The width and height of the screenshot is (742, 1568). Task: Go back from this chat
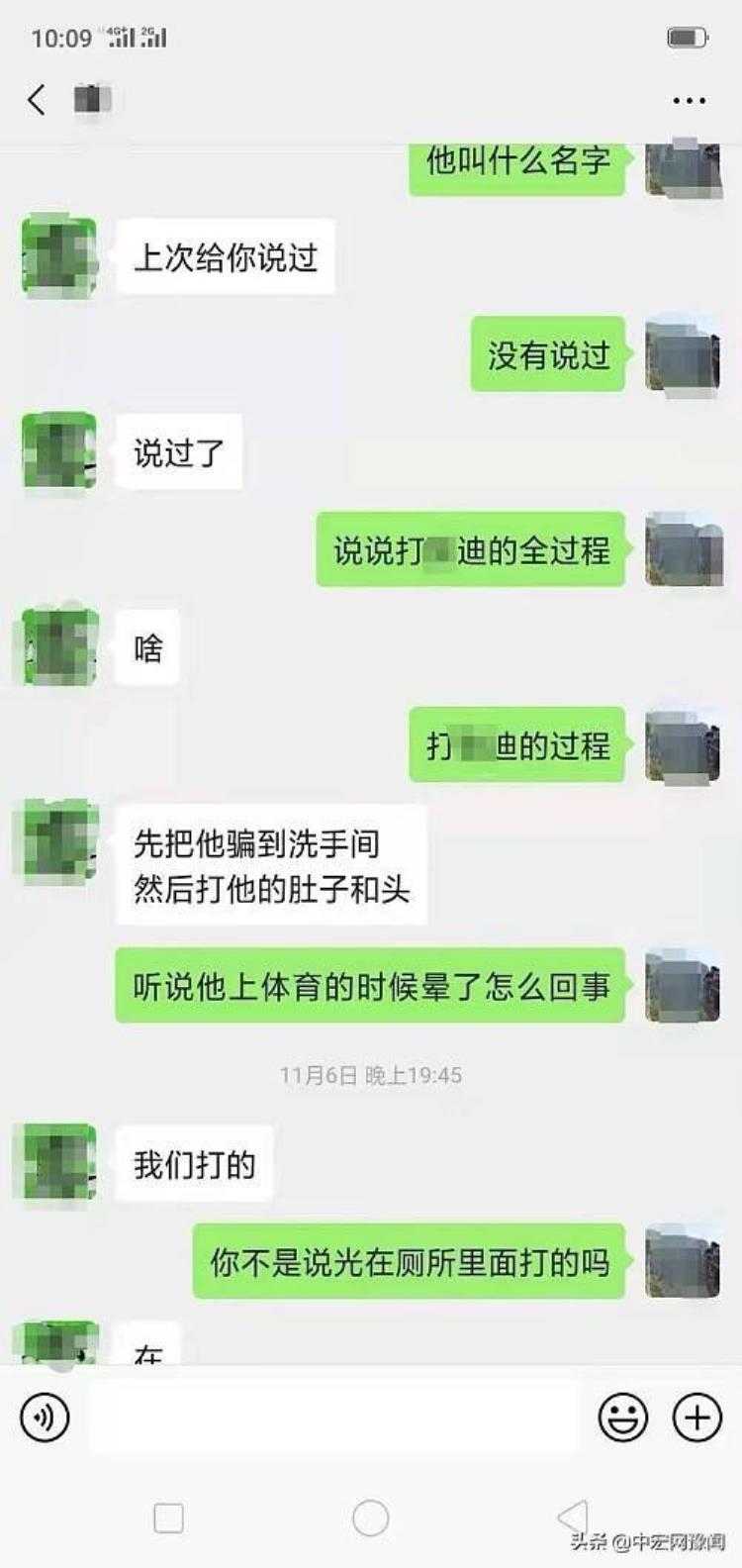coord(37,100)
